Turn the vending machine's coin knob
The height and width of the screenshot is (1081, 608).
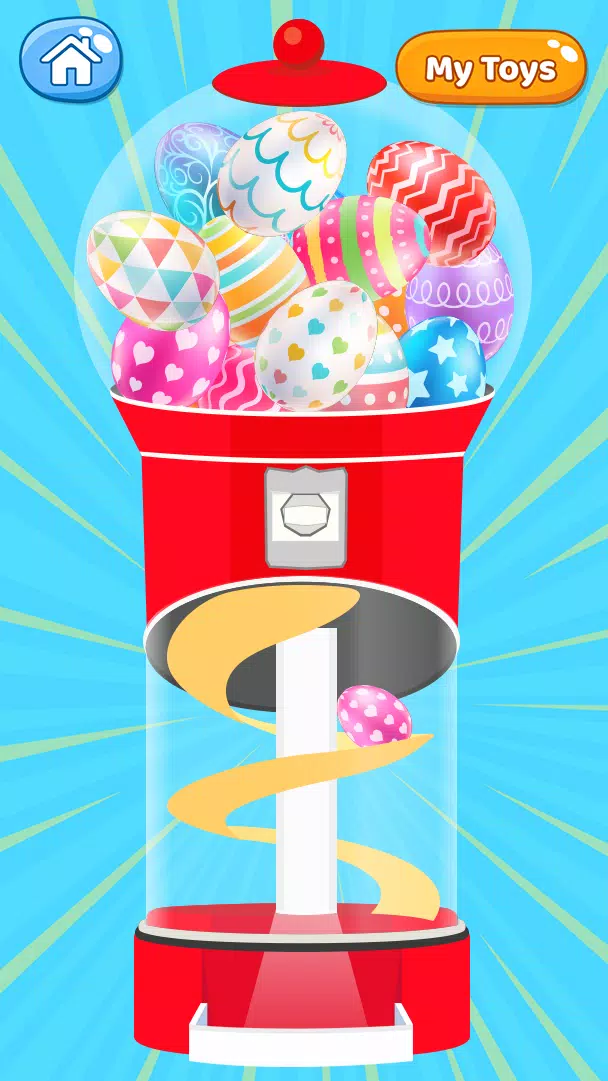pos(306,517)
